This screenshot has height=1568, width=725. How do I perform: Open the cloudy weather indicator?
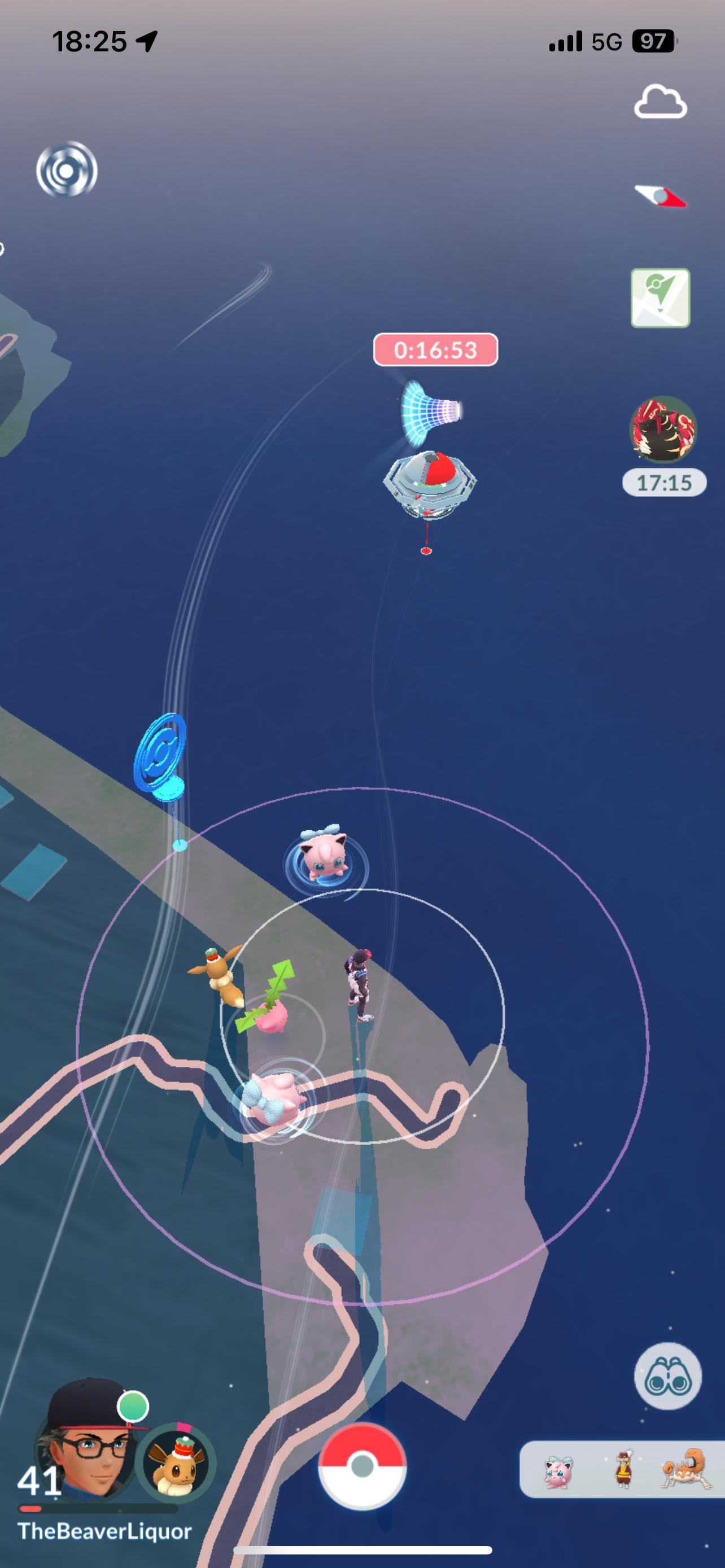pyautogui.click(x=661, y=102)
